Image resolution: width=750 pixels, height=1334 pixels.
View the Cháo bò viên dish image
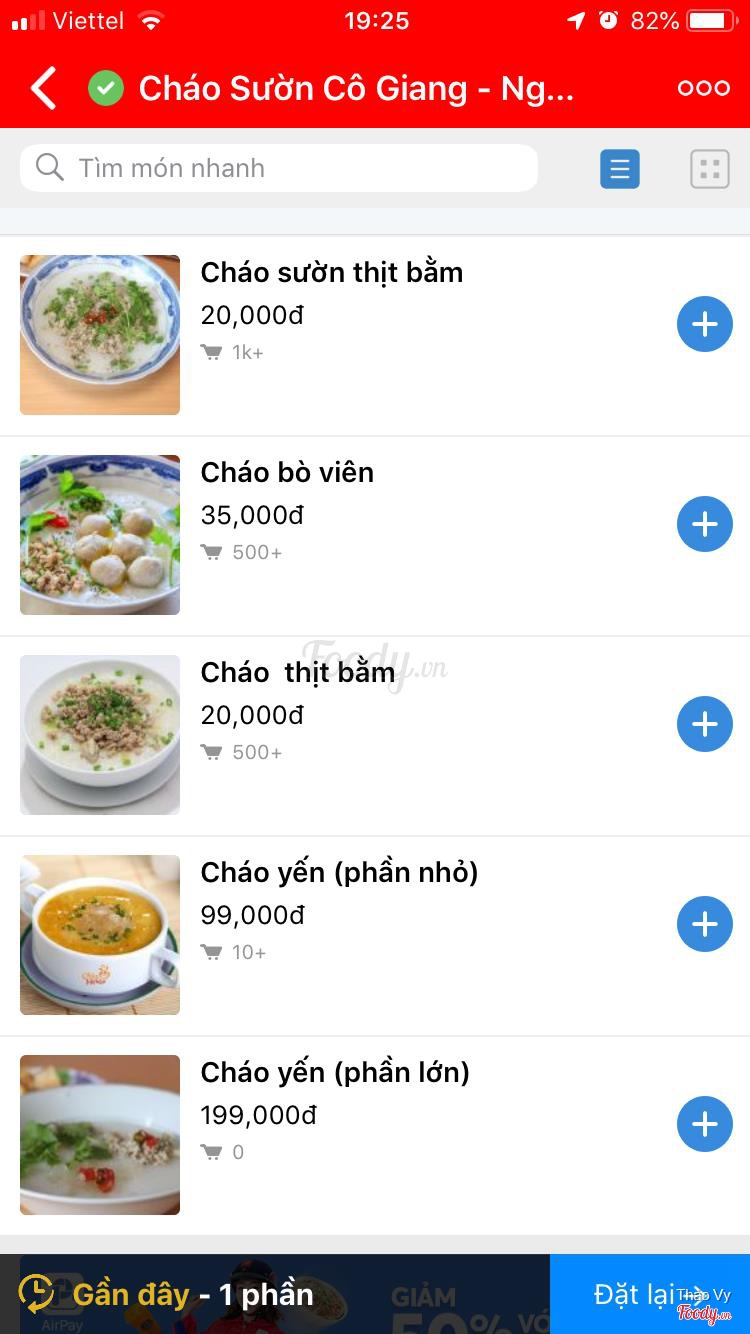100,535
